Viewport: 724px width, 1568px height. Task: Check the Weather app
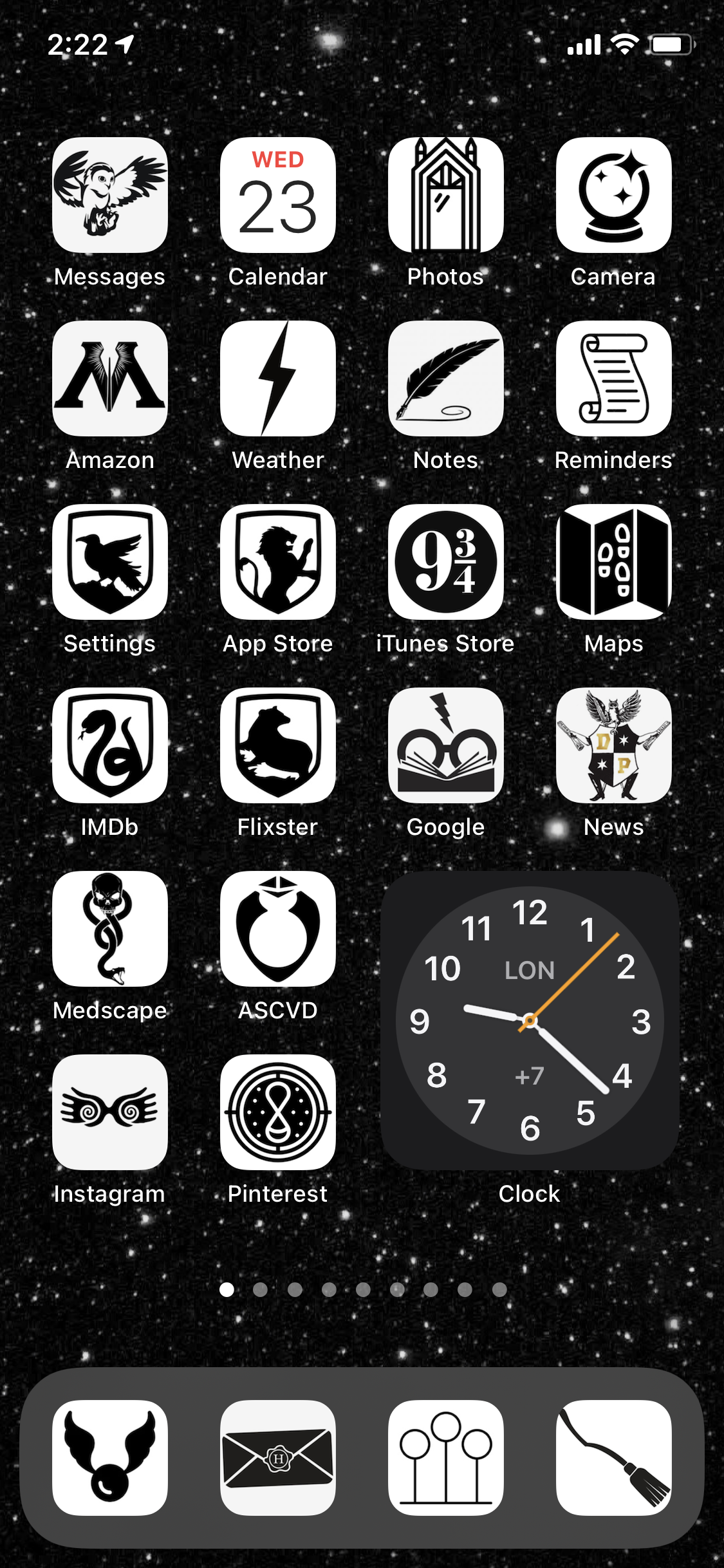click(278, 378)
